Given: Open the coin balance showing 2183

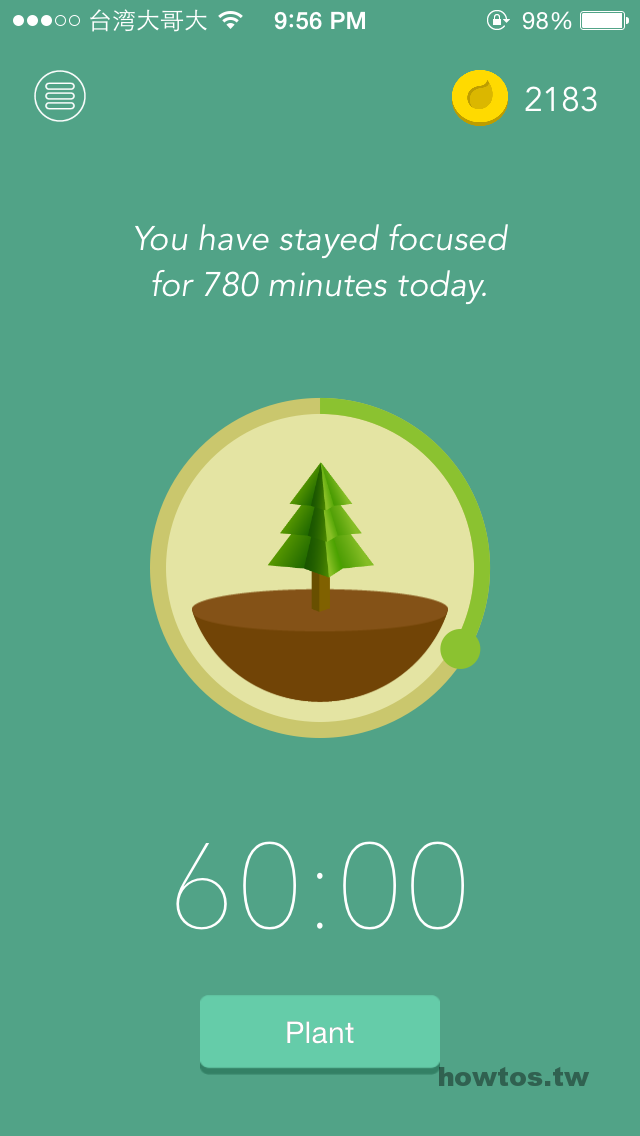Looking at the screenshot, I should [525, 98].
